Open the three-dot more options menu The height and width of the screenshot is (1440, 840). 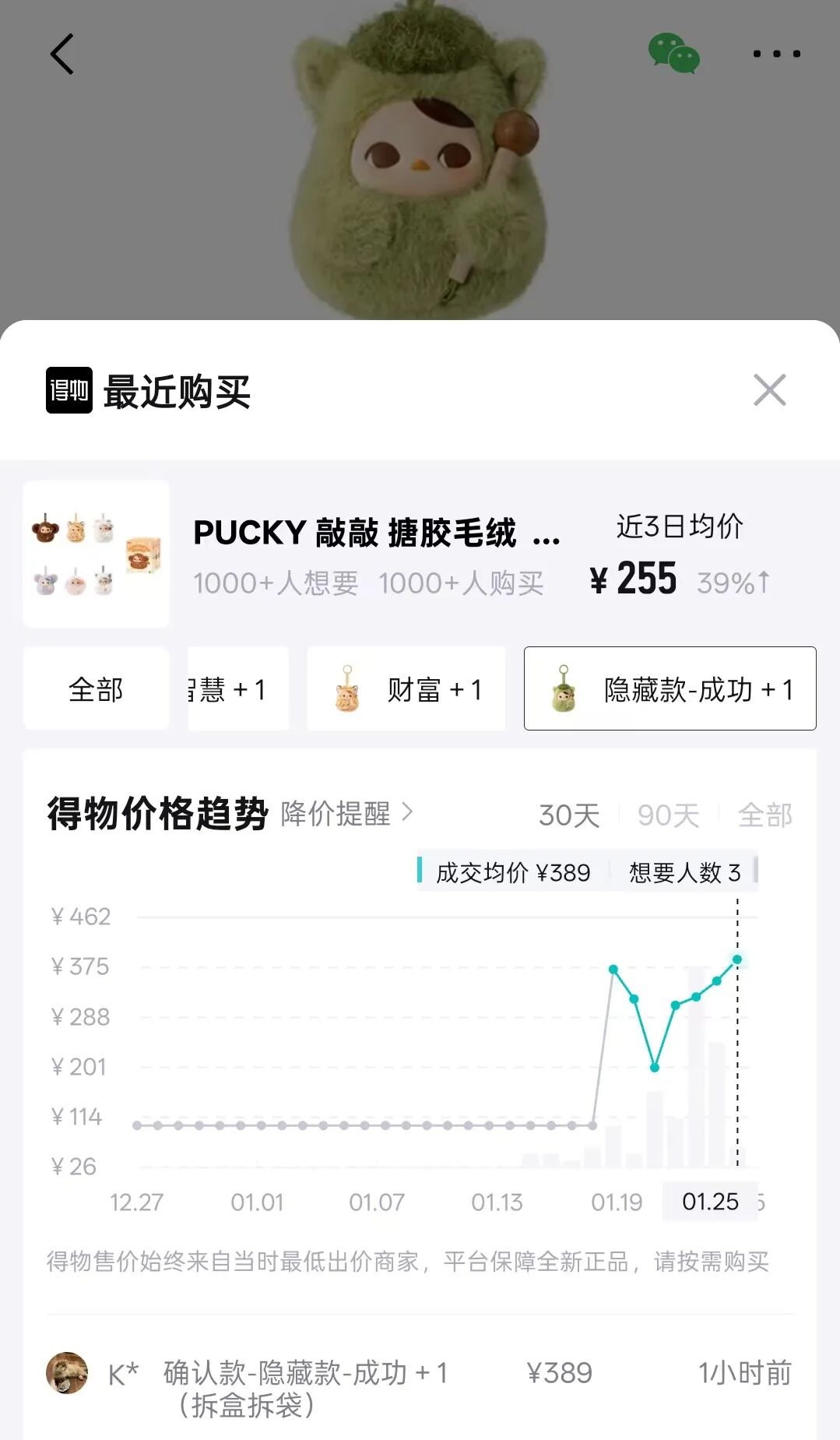point(775,53)
